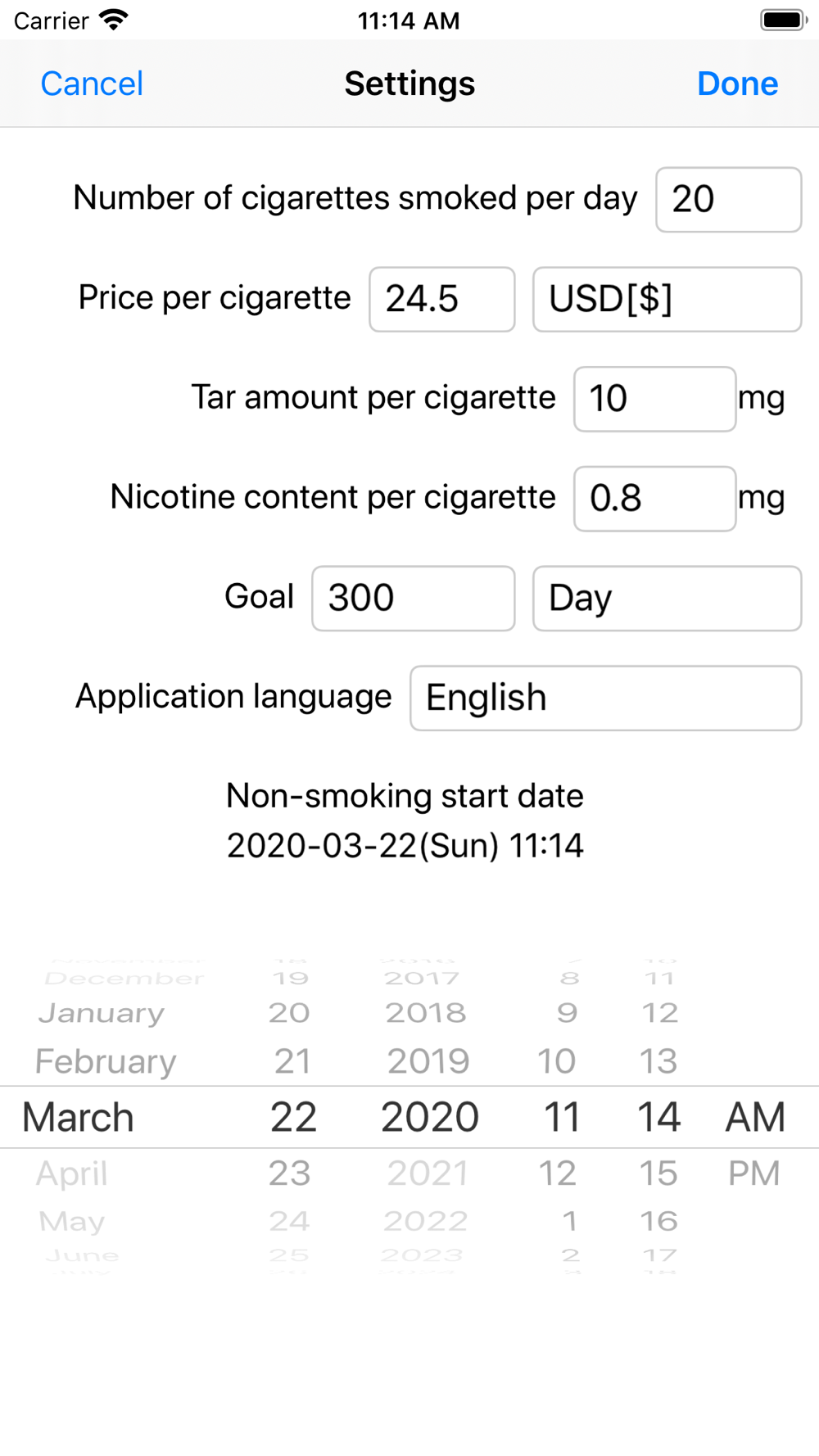The height and width of the screenshot is (1456, 819).
Task: Choose day 23 in the date picker
Action: 290,1173
